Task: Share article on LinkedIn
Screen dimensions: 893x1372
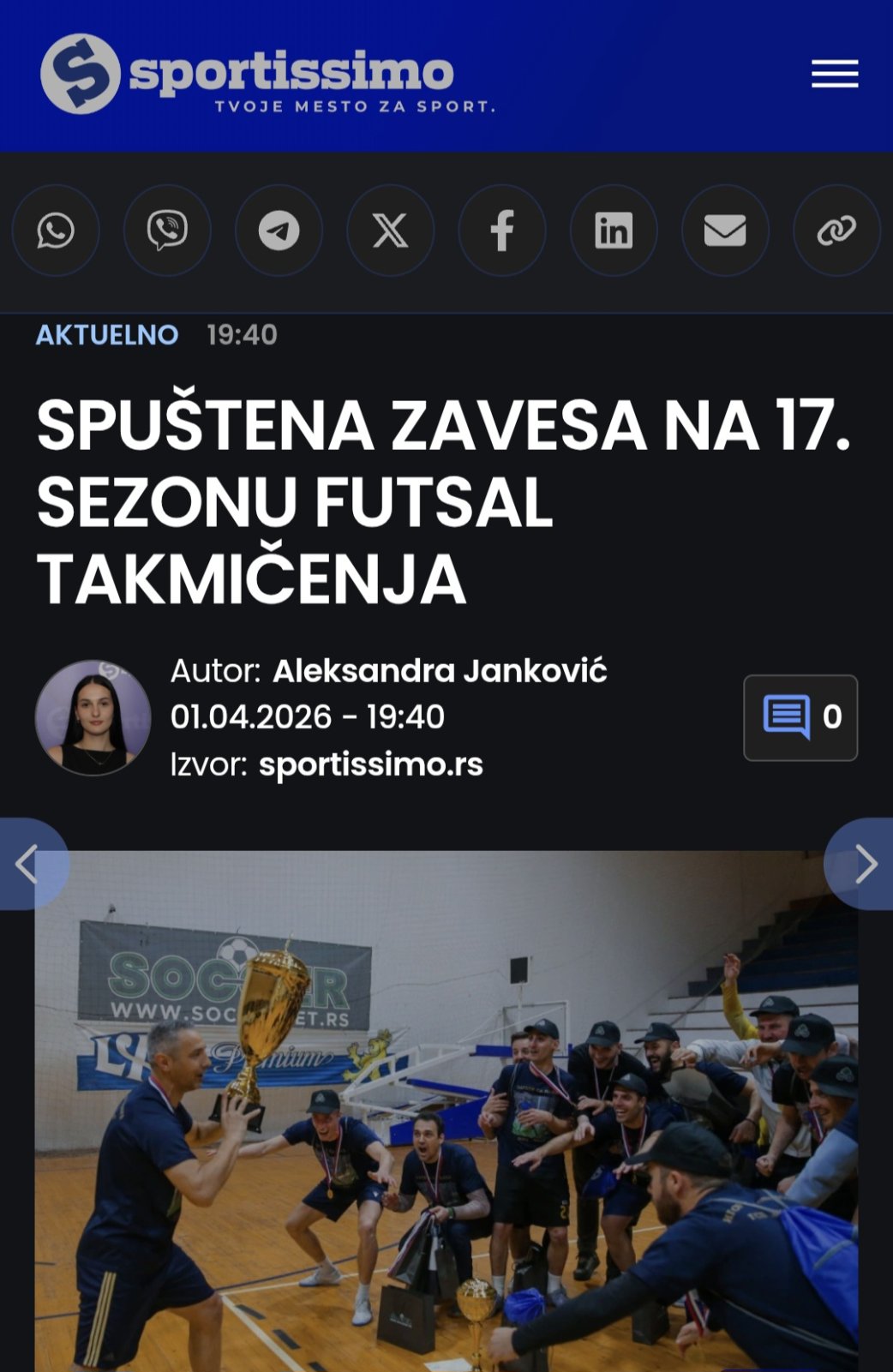Action: click(x=614, y=231)
